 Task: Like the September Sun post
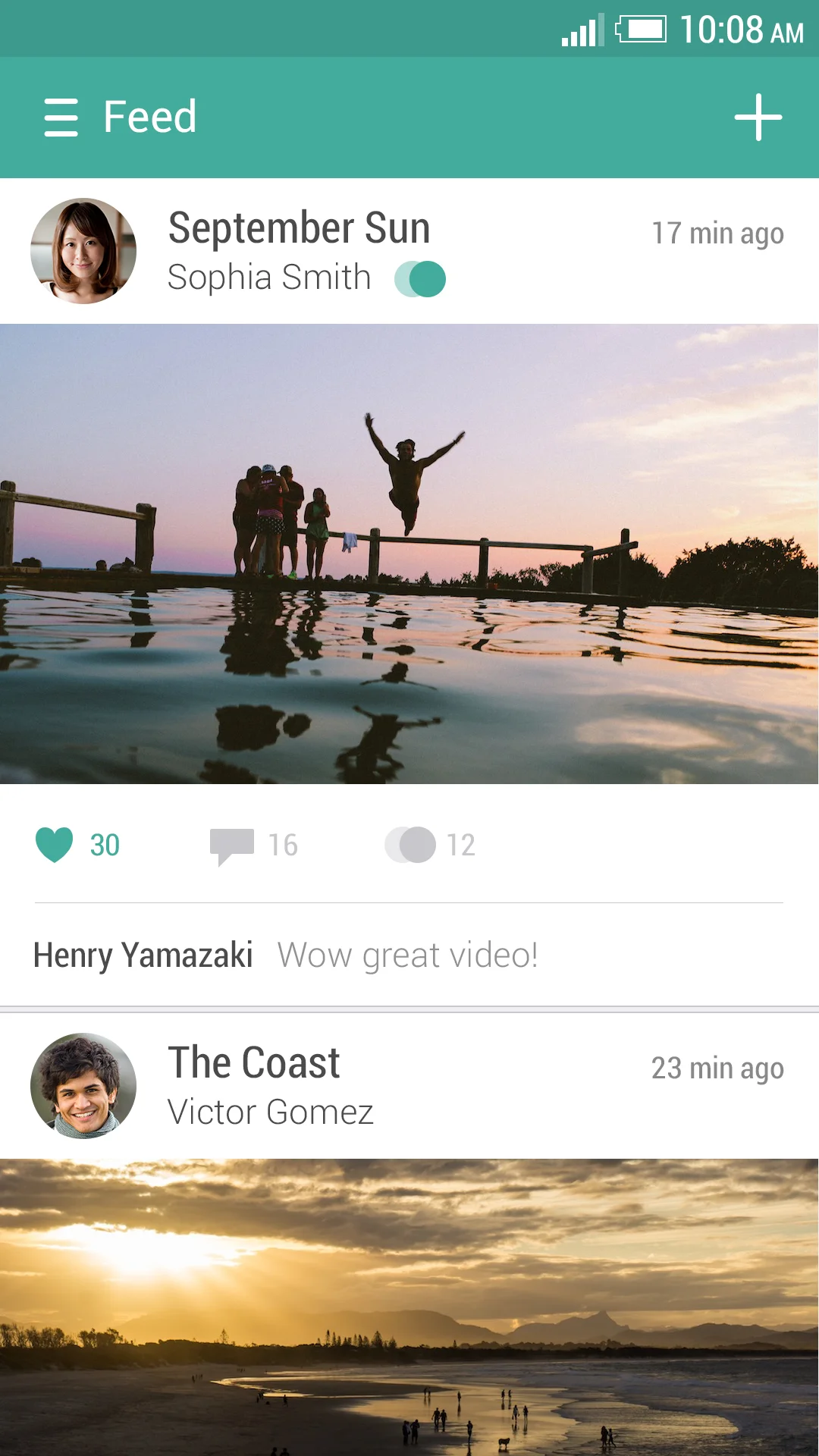pos(55,845)
